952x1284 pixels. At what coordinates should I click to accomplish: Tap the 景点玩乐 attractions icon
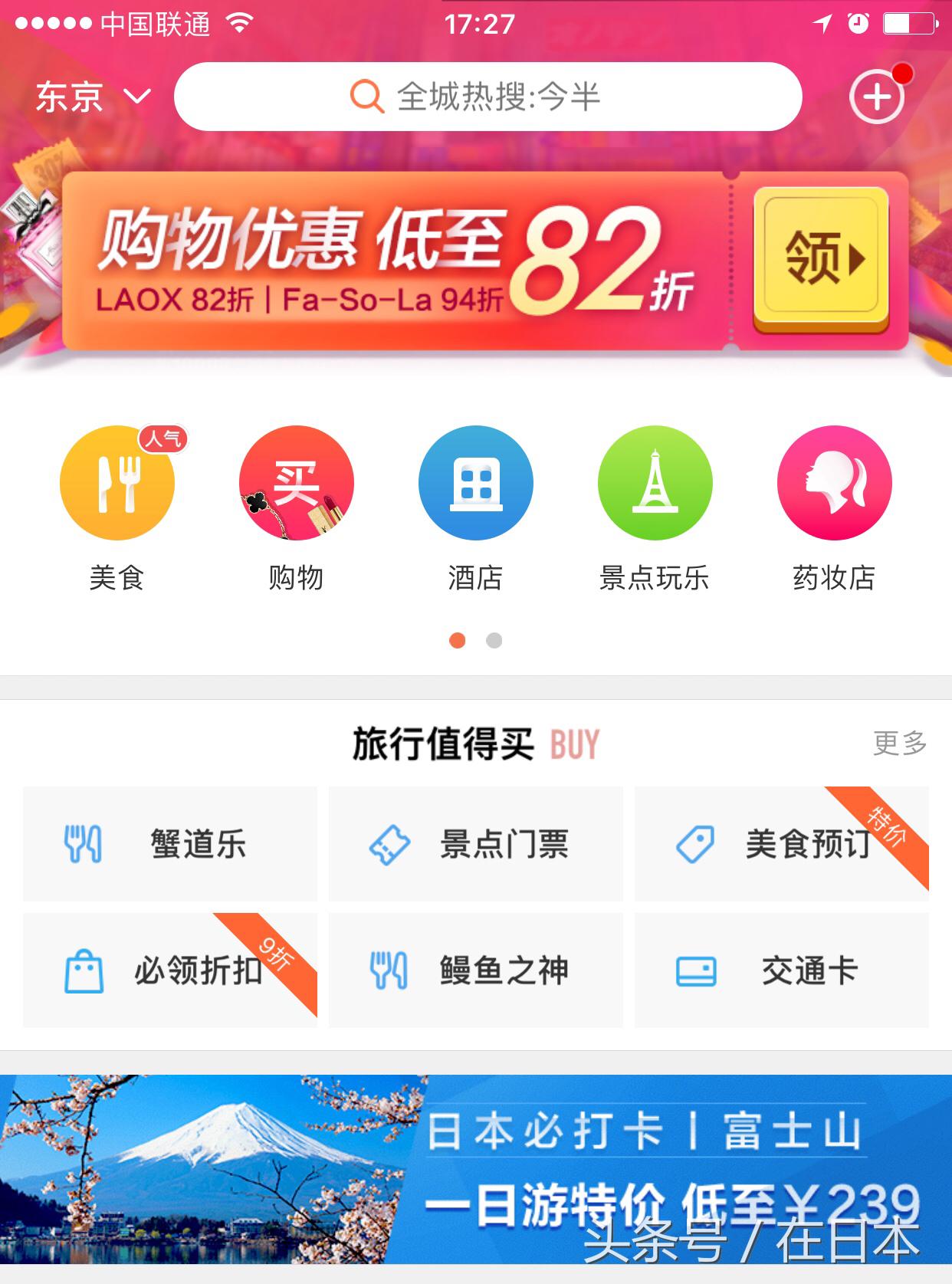tap(655, 483)
